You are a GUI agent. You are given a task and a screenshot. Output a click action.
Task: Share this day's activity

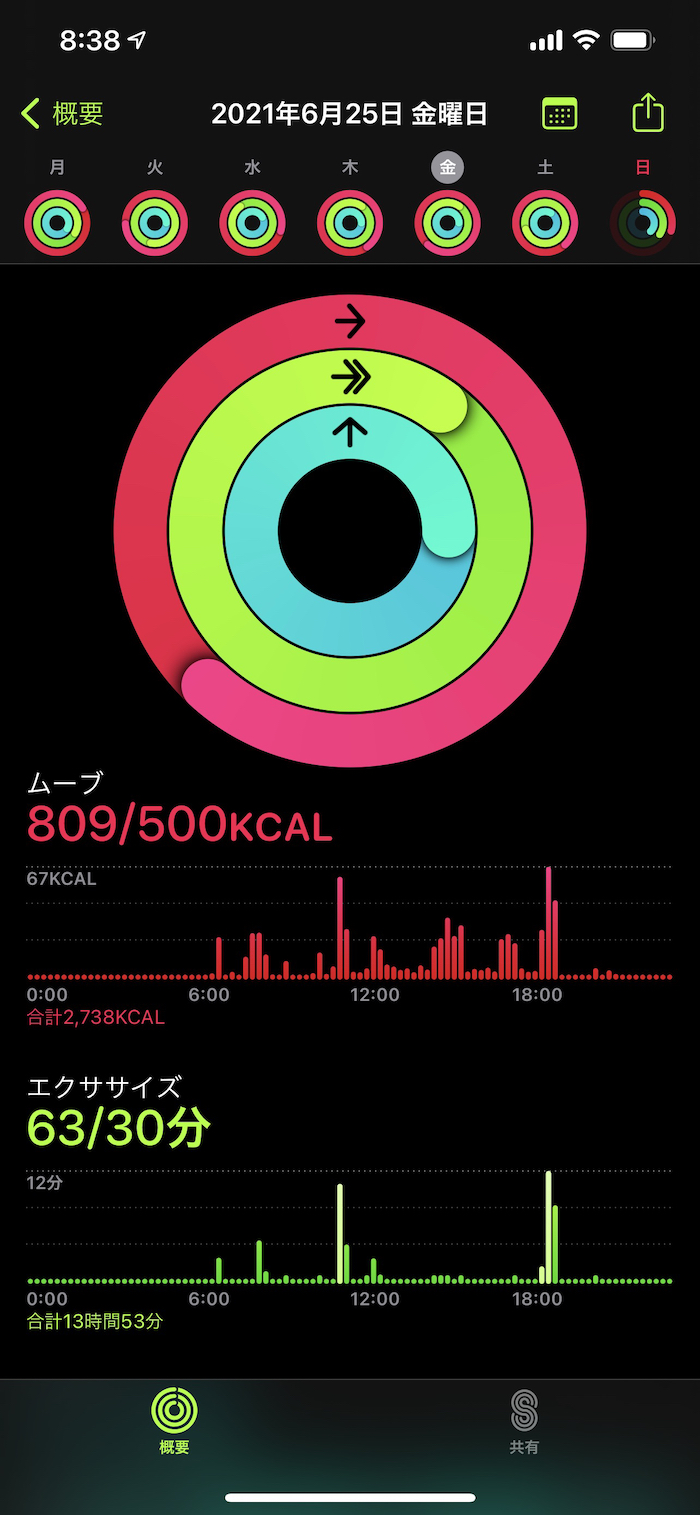[x=648, y=113]
